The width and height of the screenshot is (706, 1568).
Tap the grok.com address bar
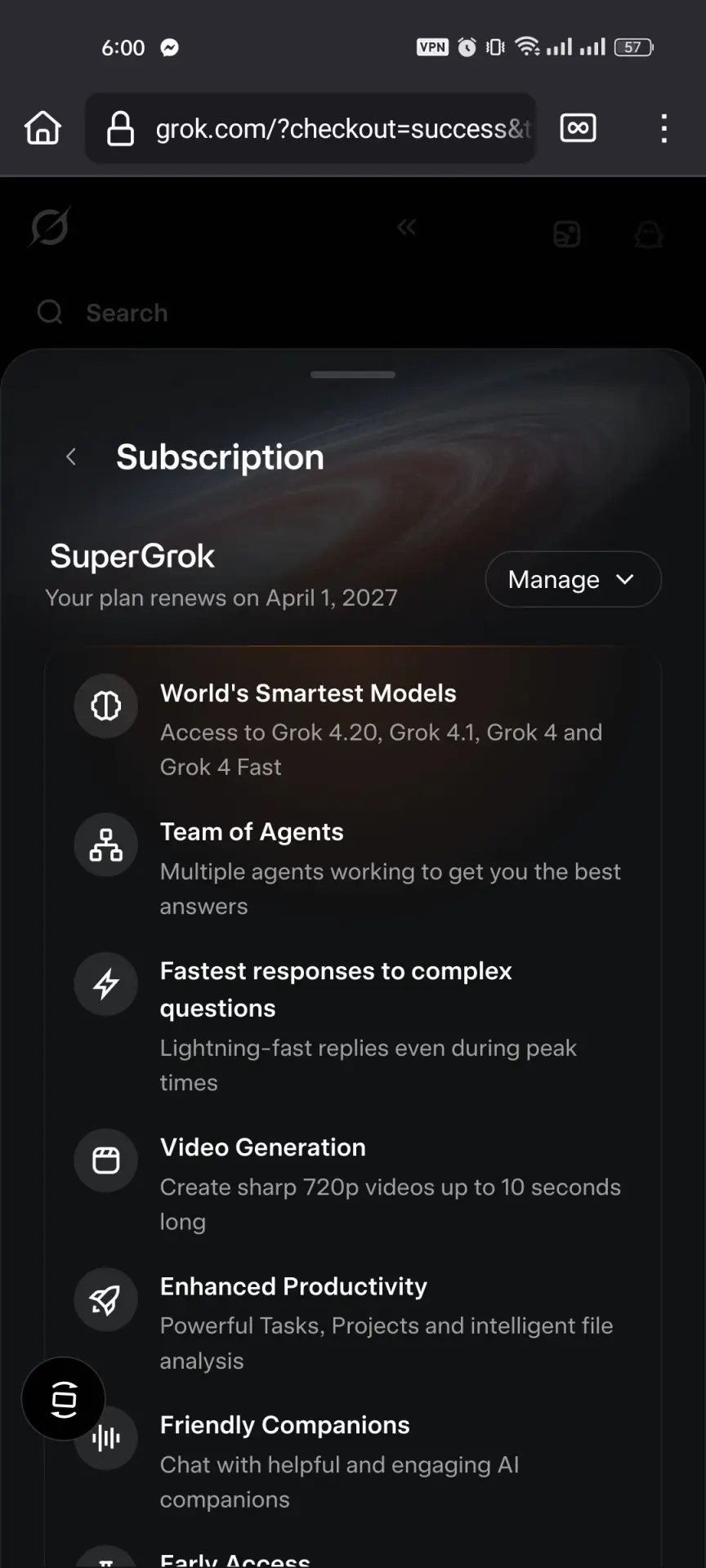(311, 128)
